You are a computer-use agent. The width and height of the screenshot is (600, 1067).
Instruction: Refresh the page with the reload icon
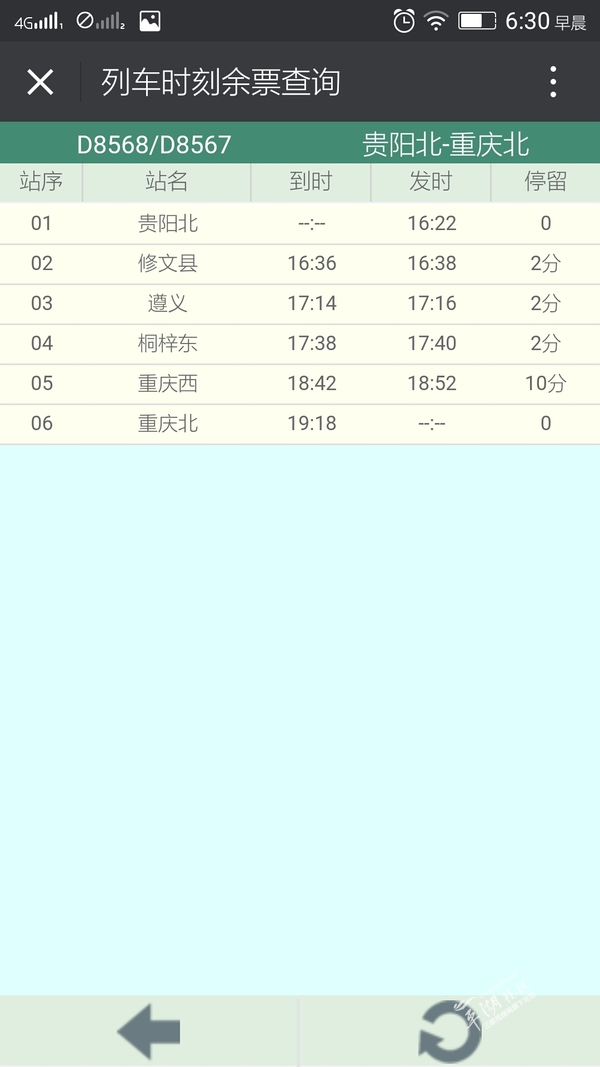point(450,1031)
